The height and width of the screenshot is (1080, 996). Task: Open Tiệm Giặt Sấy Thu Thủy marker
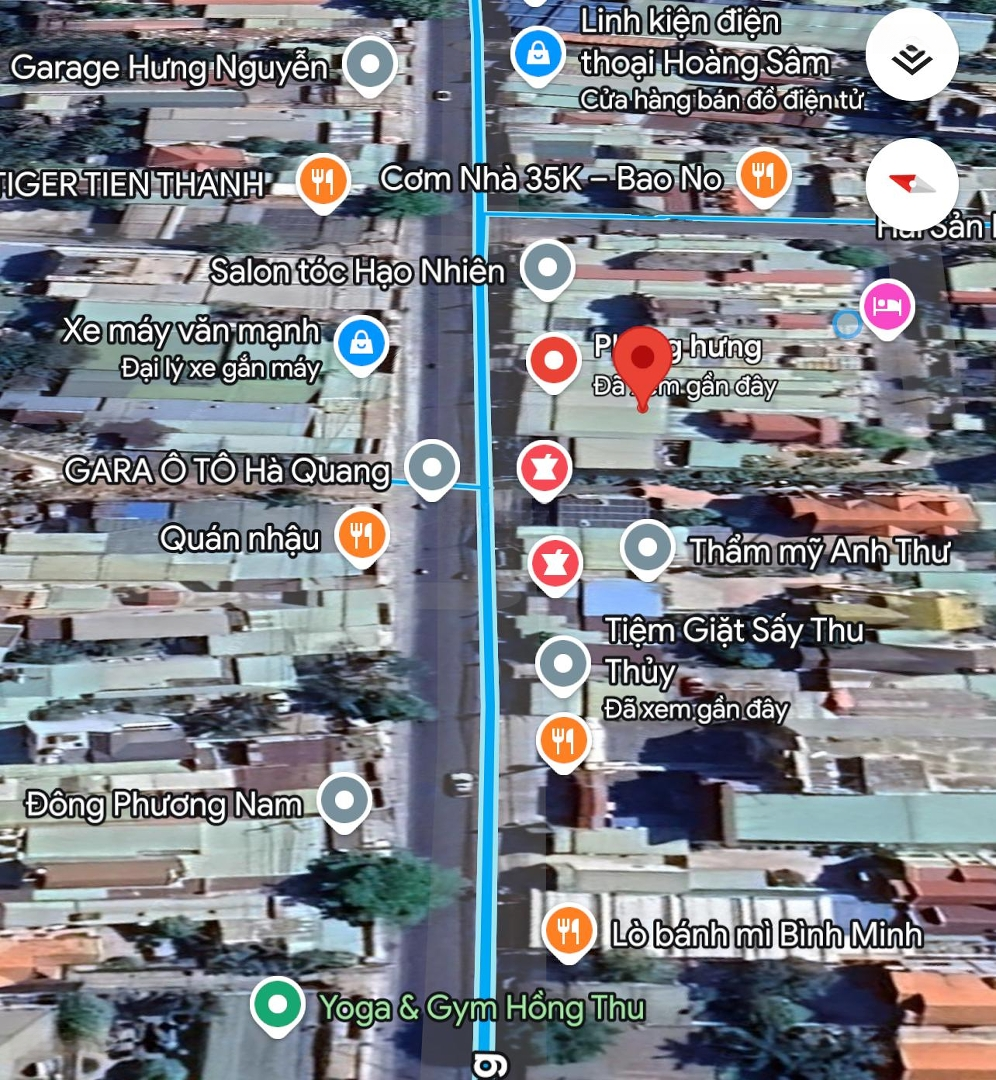(563, 664)
